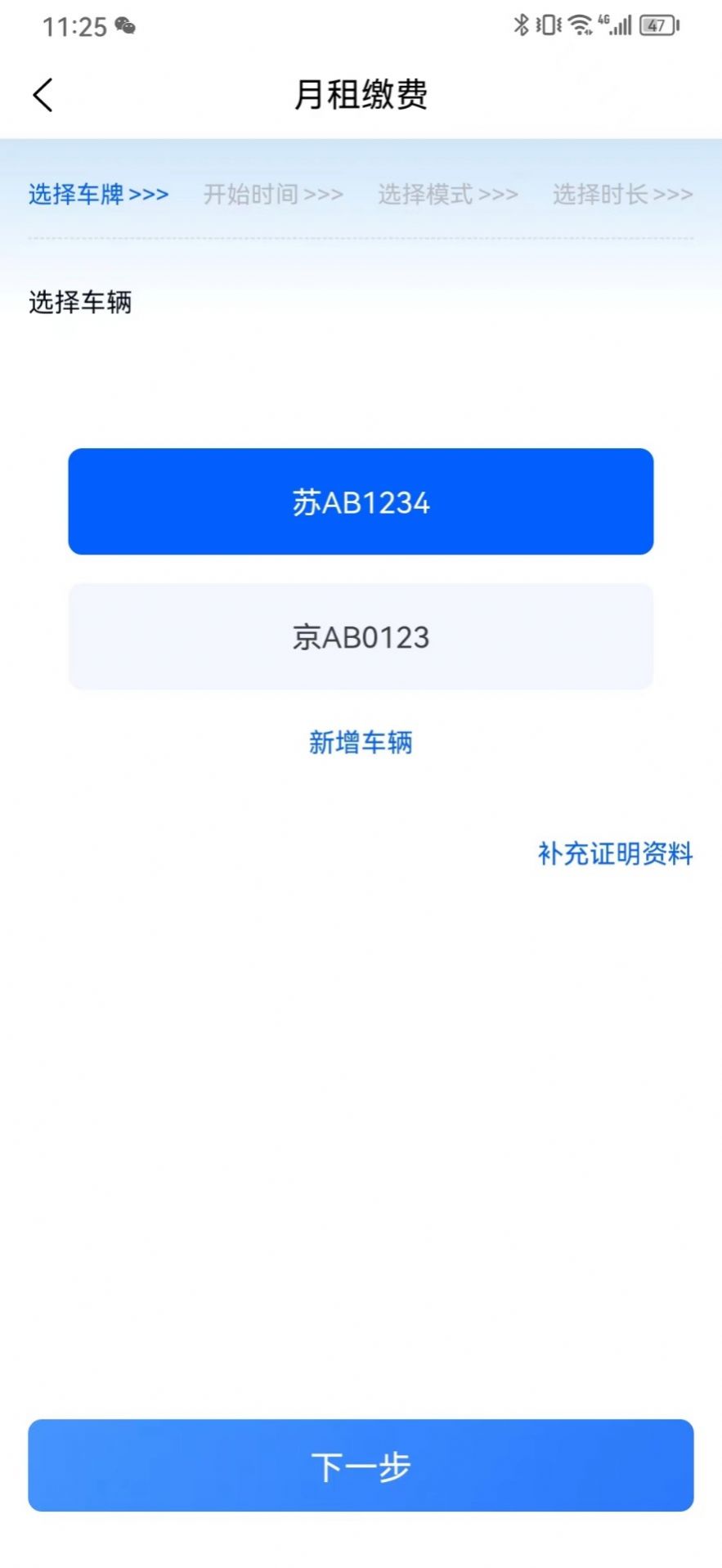The width and height of the screenshot is (722, 1568).
Task: Tap the WeChat notification icon beside the clock
Action: tap(124, 28)
